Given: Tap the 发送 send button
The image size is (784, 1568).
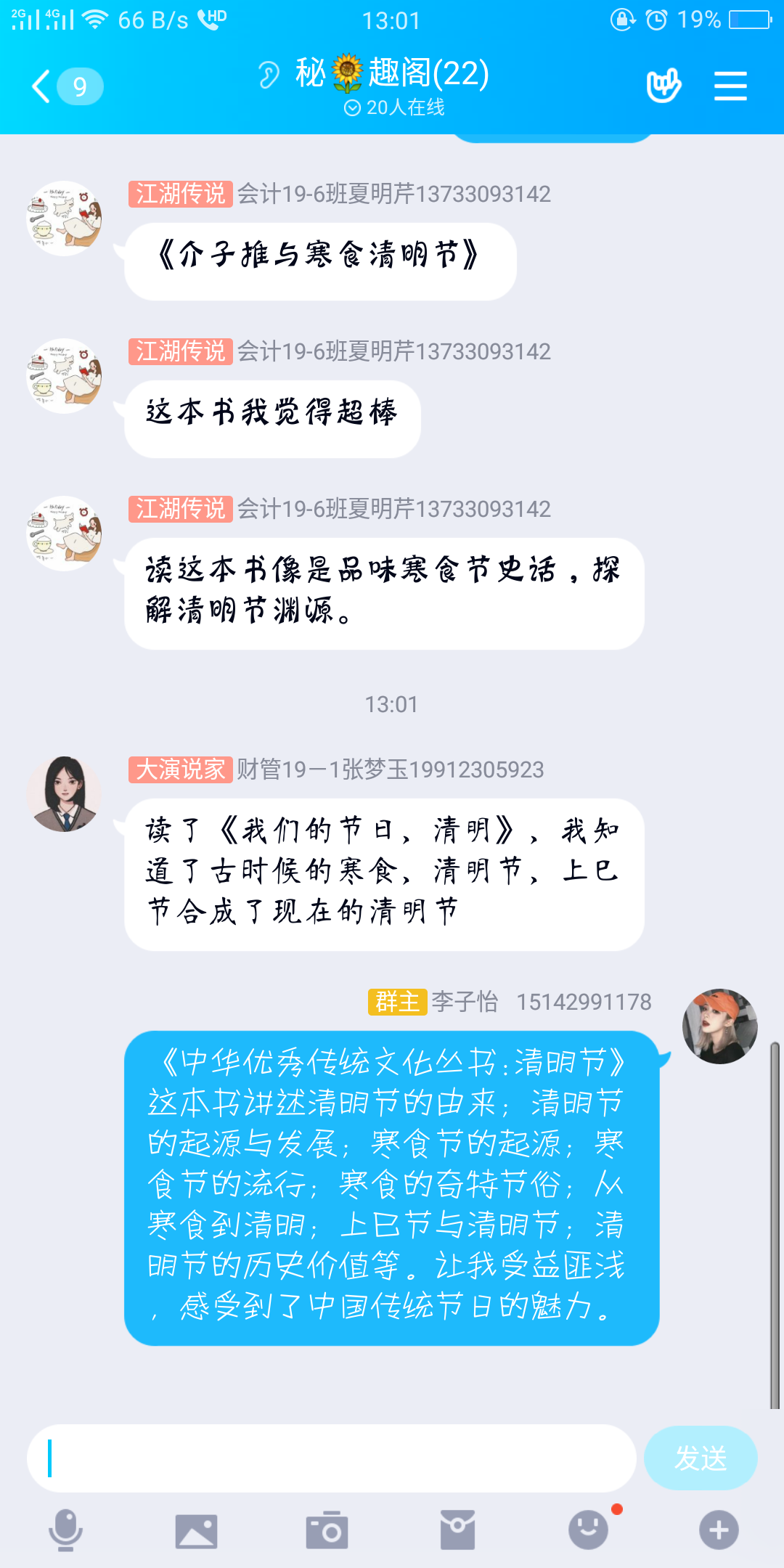Looking at the screenshot, I should [x=701, y=1458].
